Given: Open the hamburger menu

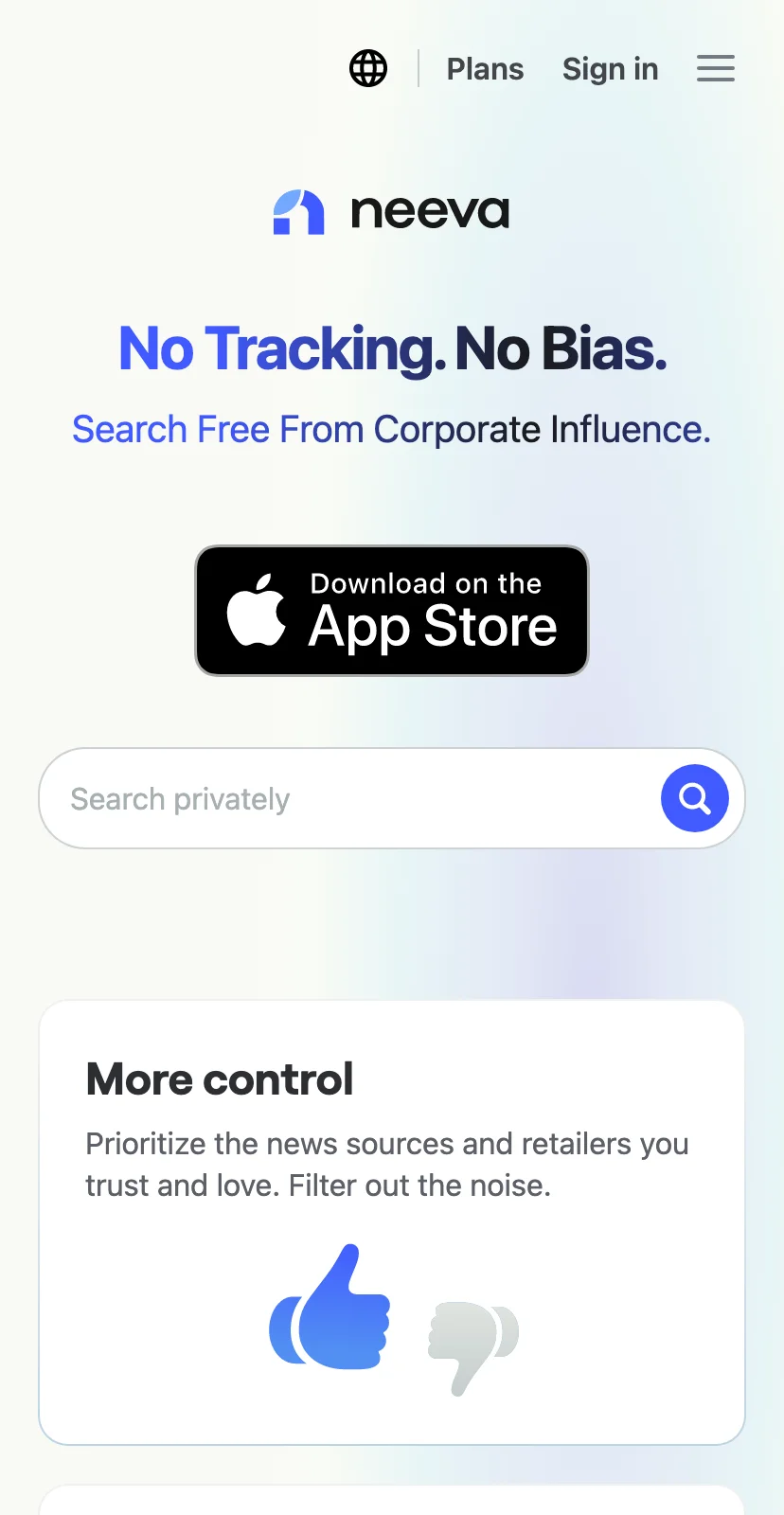Looking at the screenshot, I should click(716, 68).
